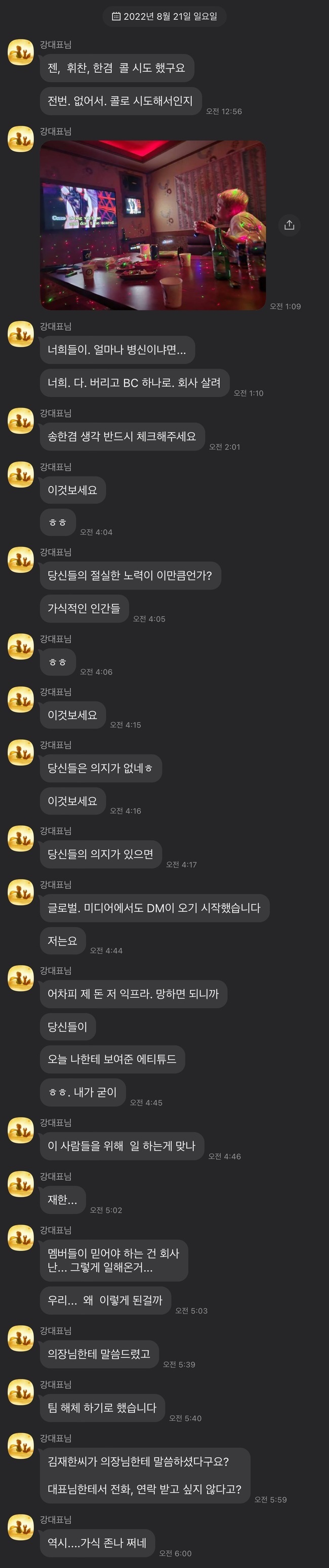329x1568 pixels.
Task: Open the karaoke room photo message
Action: pyautogui.click(x=153, y=225)
